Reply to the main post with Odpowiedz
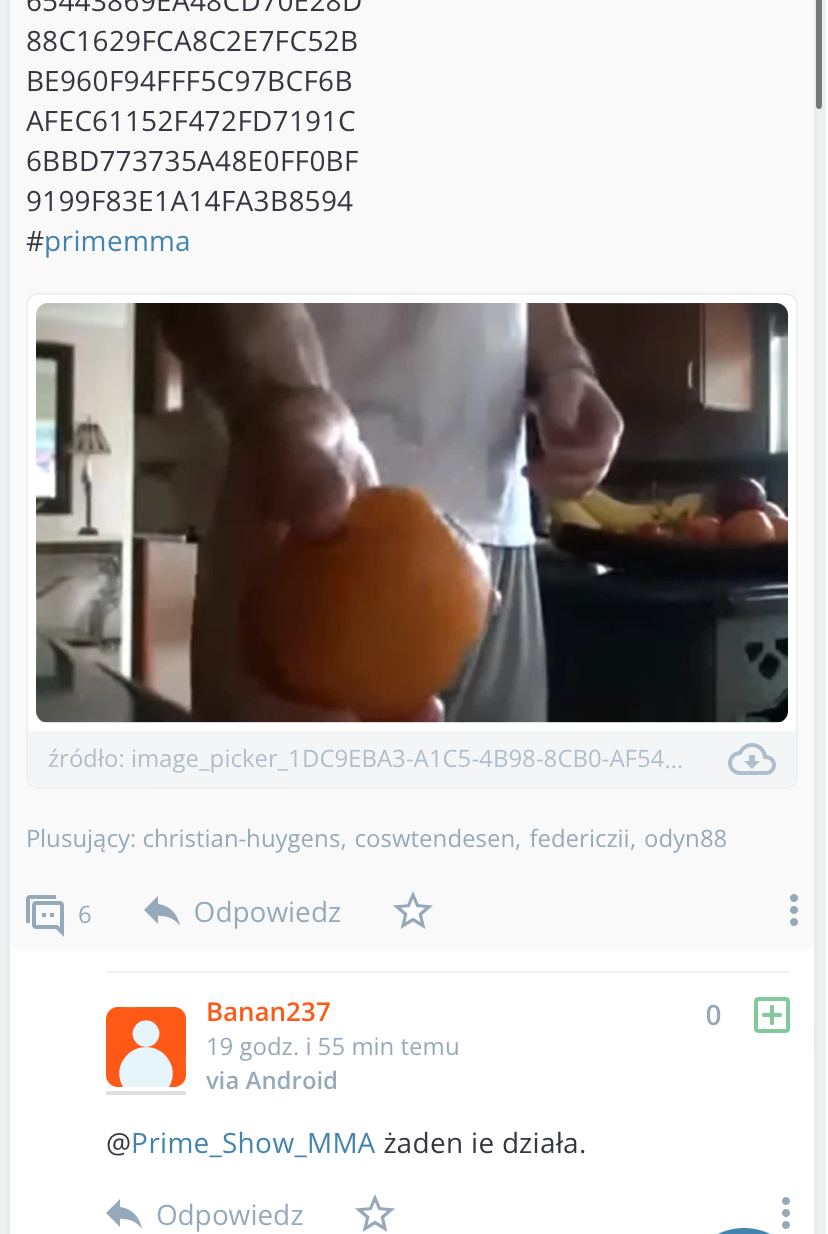This screenshot has height=1234, width=828. 243,912
